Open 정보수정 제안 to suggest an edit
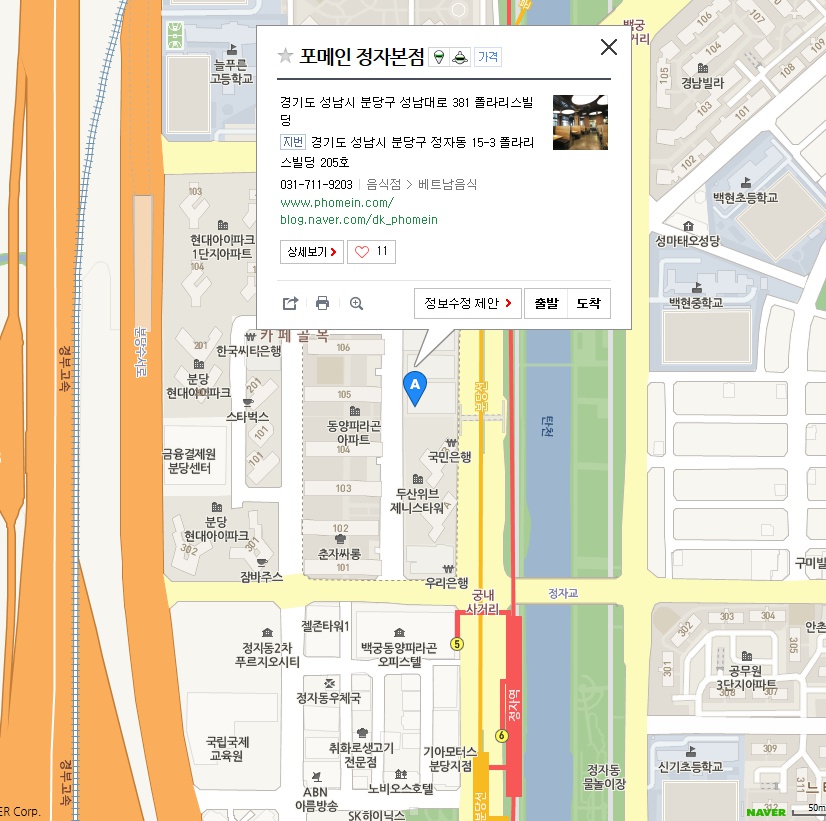This screenshot has height=821, width=826. [467, 303]
